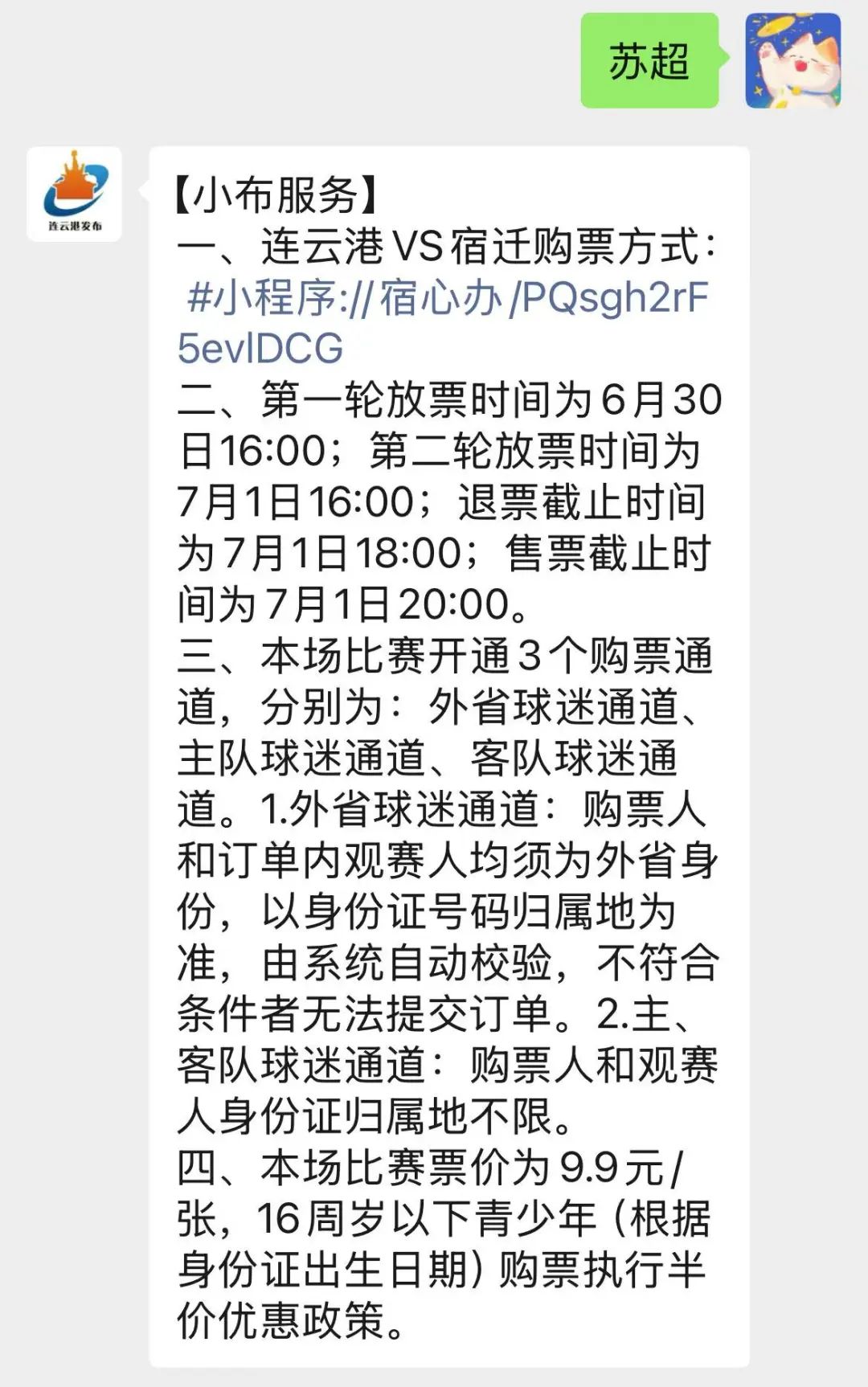The height and width of the screenshot is (1387, 868).
Task: Tap my own cat avatar
Action: 792,61
